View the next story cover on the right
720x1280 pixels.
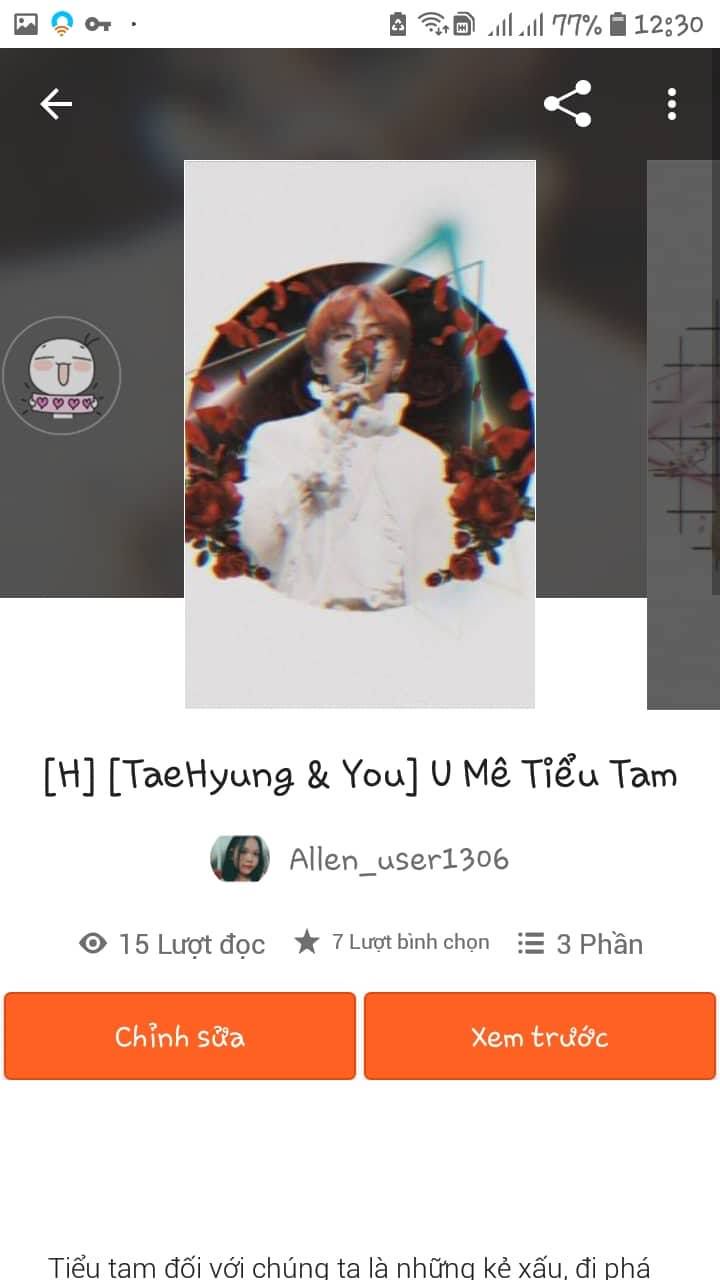pos(683,434)
